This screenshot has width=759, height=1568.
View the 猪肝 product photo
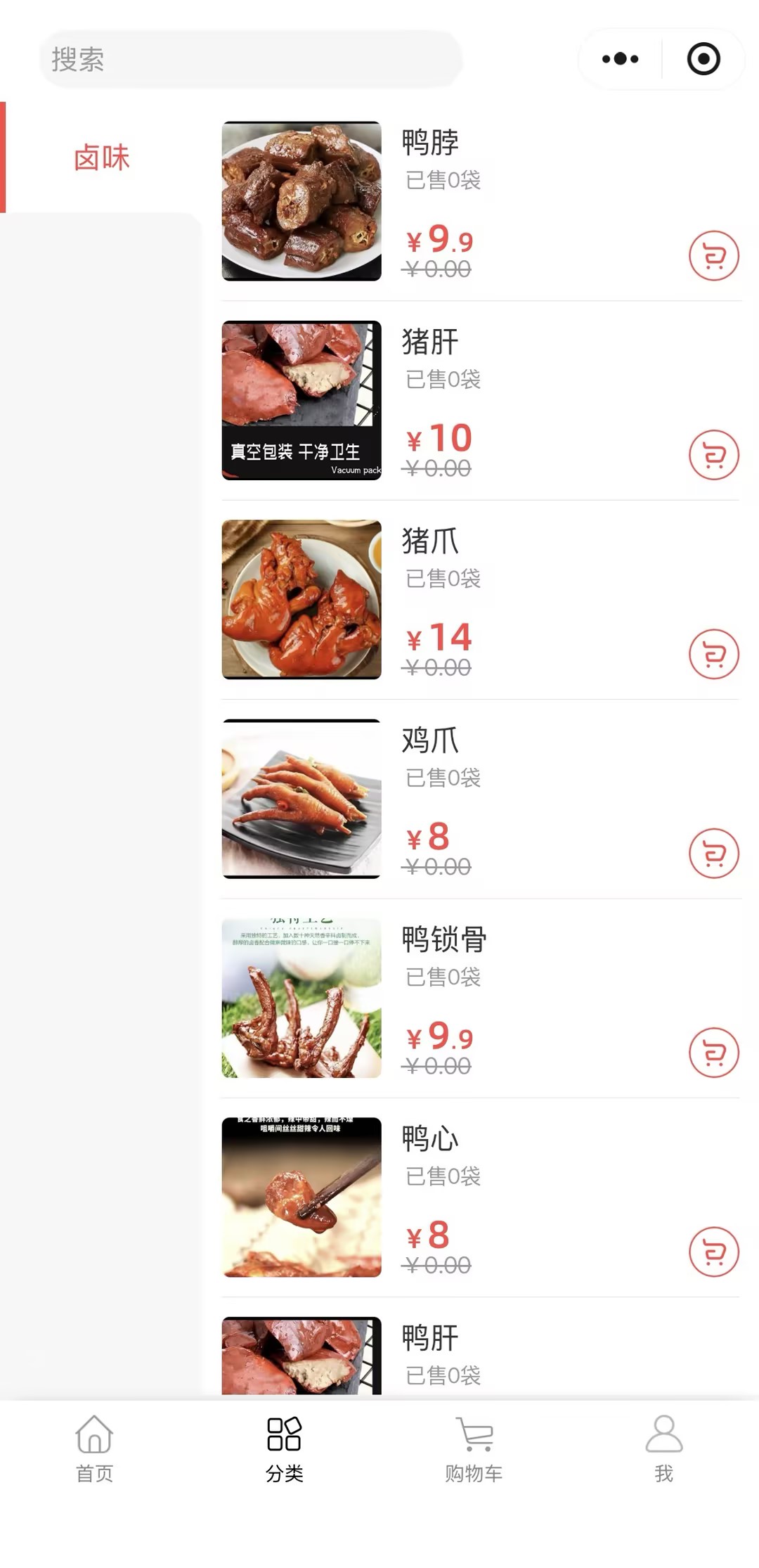pyautogui.click(x=301, y=400)
